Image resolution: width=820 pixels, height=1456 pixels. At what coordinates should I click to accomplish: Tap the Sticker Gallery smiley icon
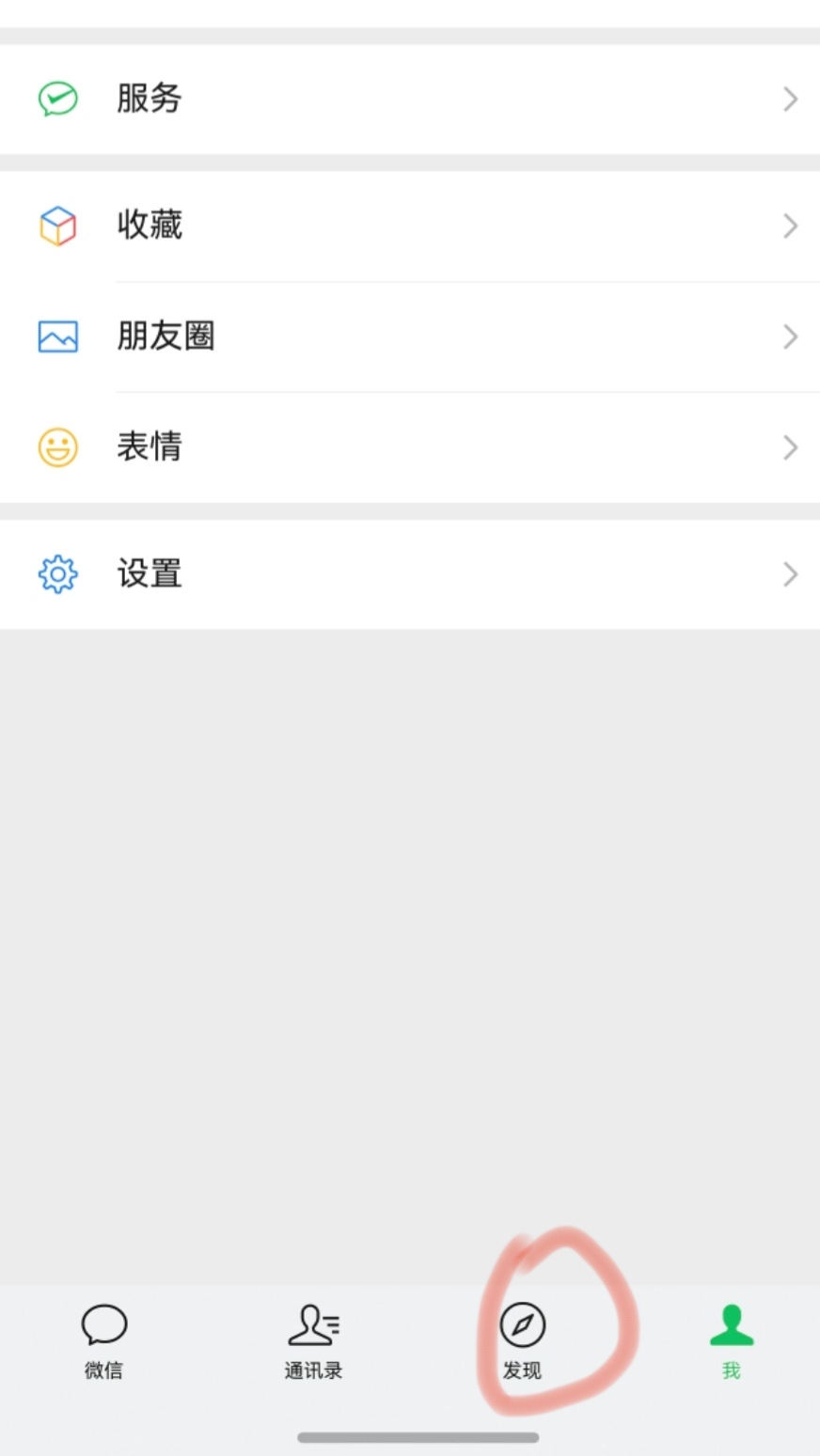[x=56, y=446]
